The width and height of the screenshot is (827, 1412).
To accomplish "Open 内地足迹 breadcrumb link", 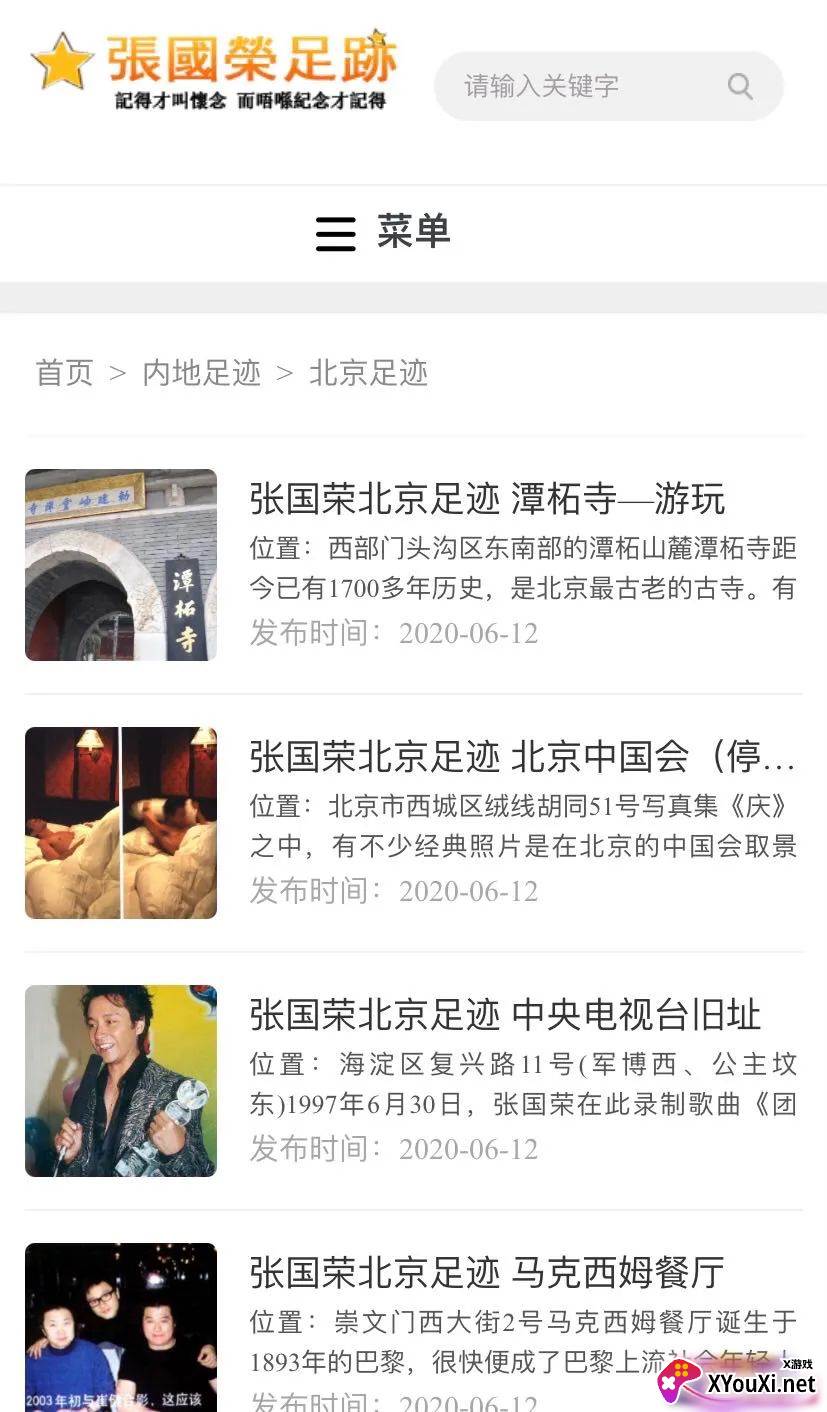I will coord(201,373).
